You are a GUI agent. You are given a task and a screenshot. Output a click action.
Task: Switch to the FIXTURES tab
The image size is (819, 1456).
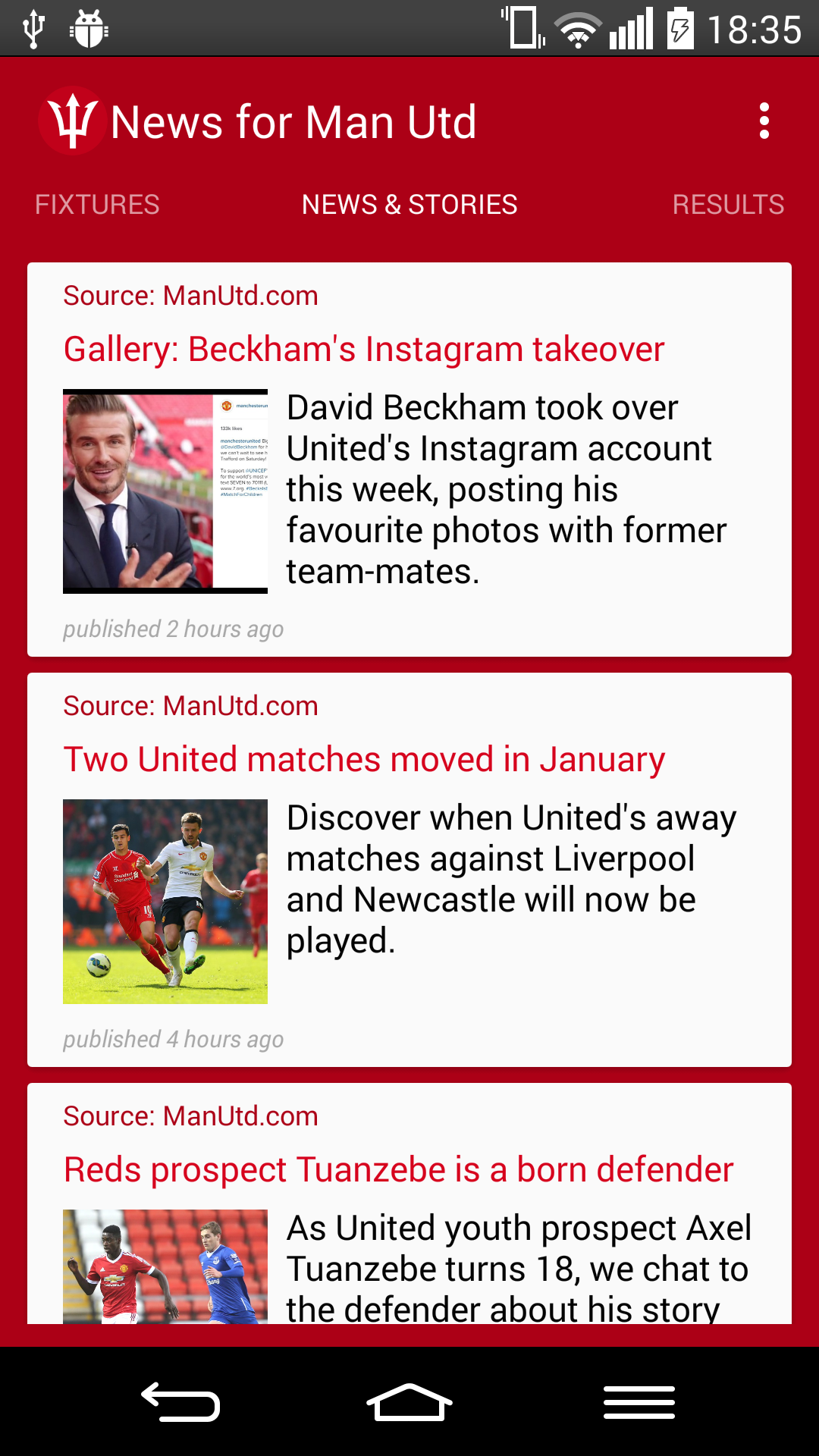pyautogui.click(x=97, y=203)
